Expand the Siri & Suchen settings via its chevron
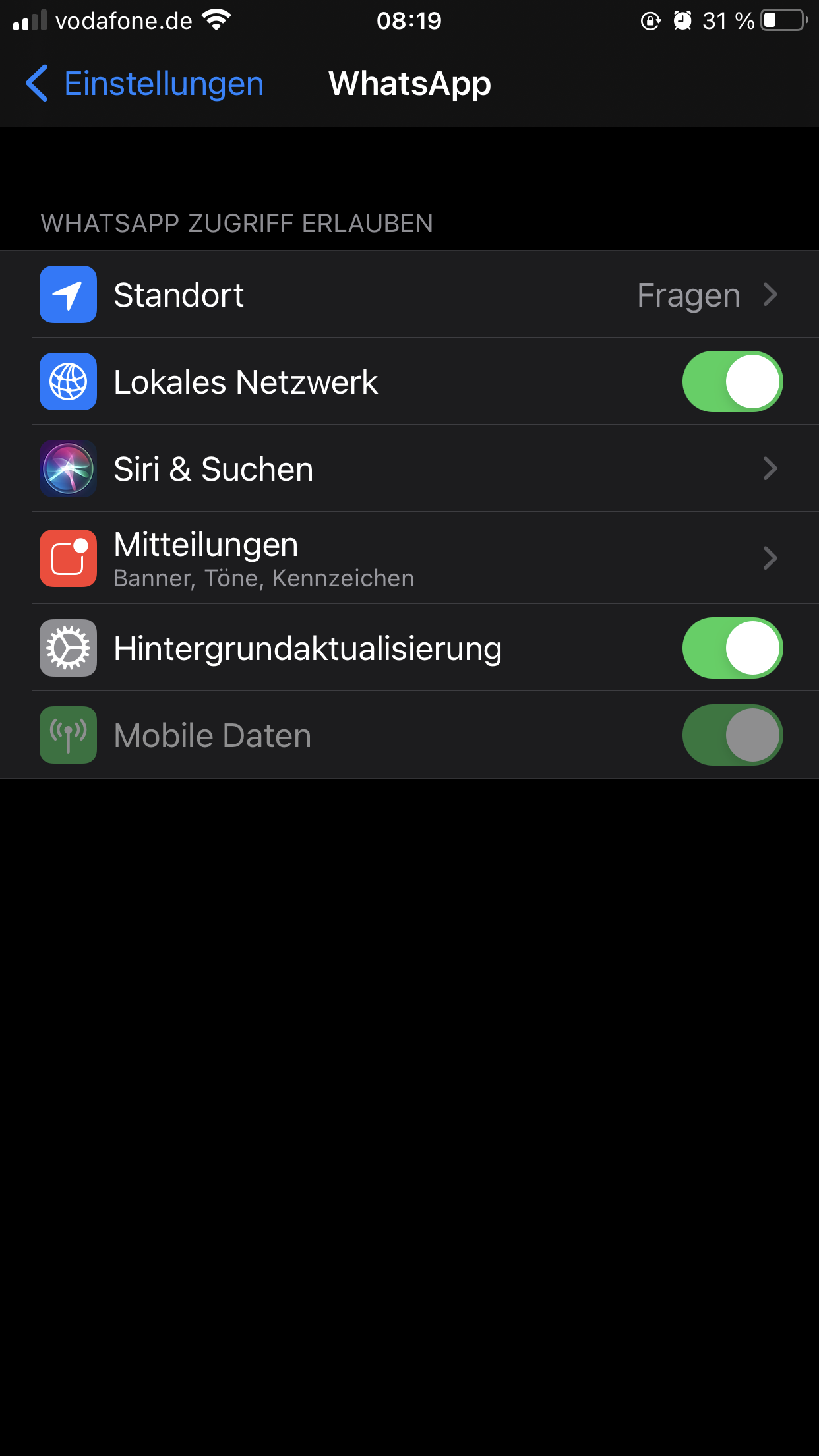This screenshot has height=1456, width=819. click(770, 468)
